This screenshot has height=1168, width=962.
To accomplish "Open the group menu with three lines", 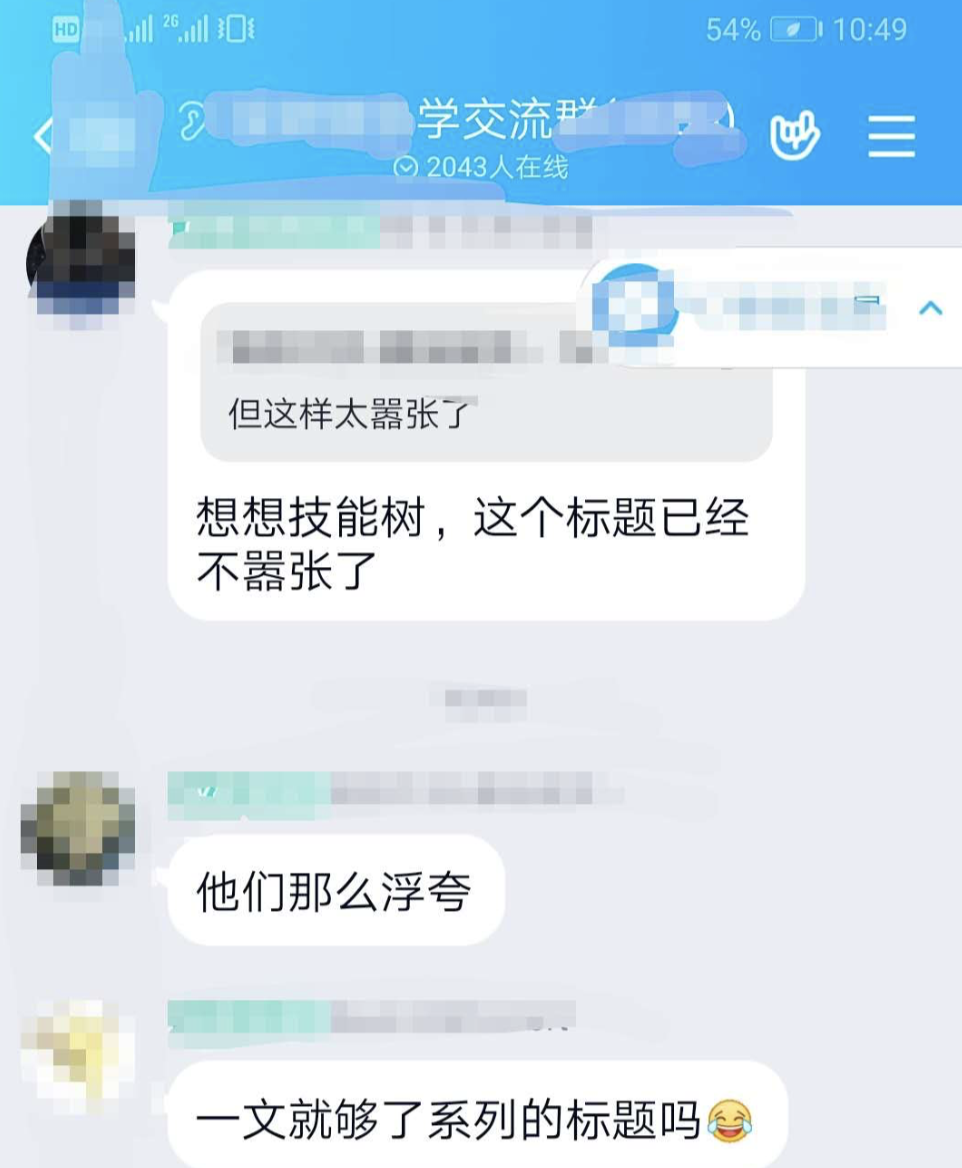I will click(x=891, y=136).
